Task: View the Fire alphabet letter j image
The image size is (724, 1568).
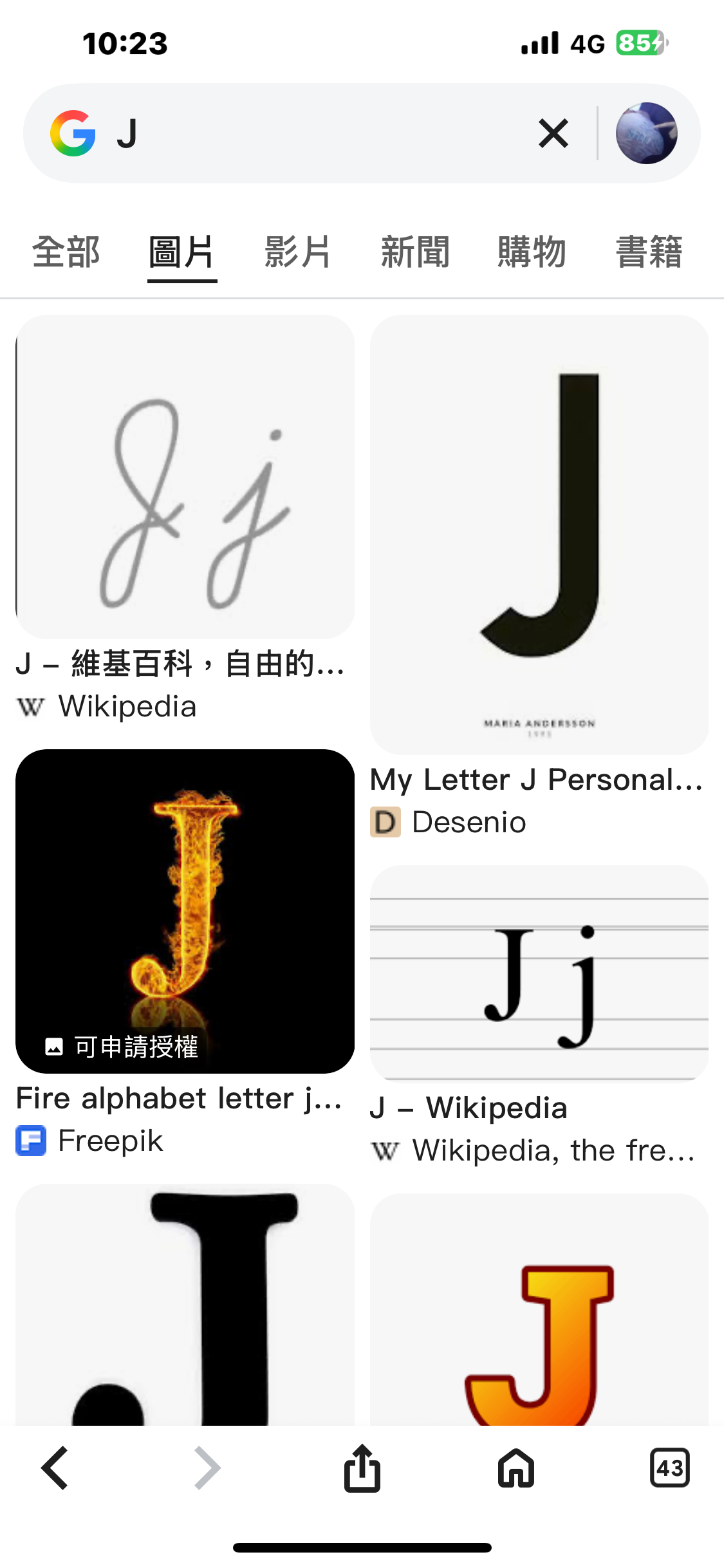Action: coord(185,910)
